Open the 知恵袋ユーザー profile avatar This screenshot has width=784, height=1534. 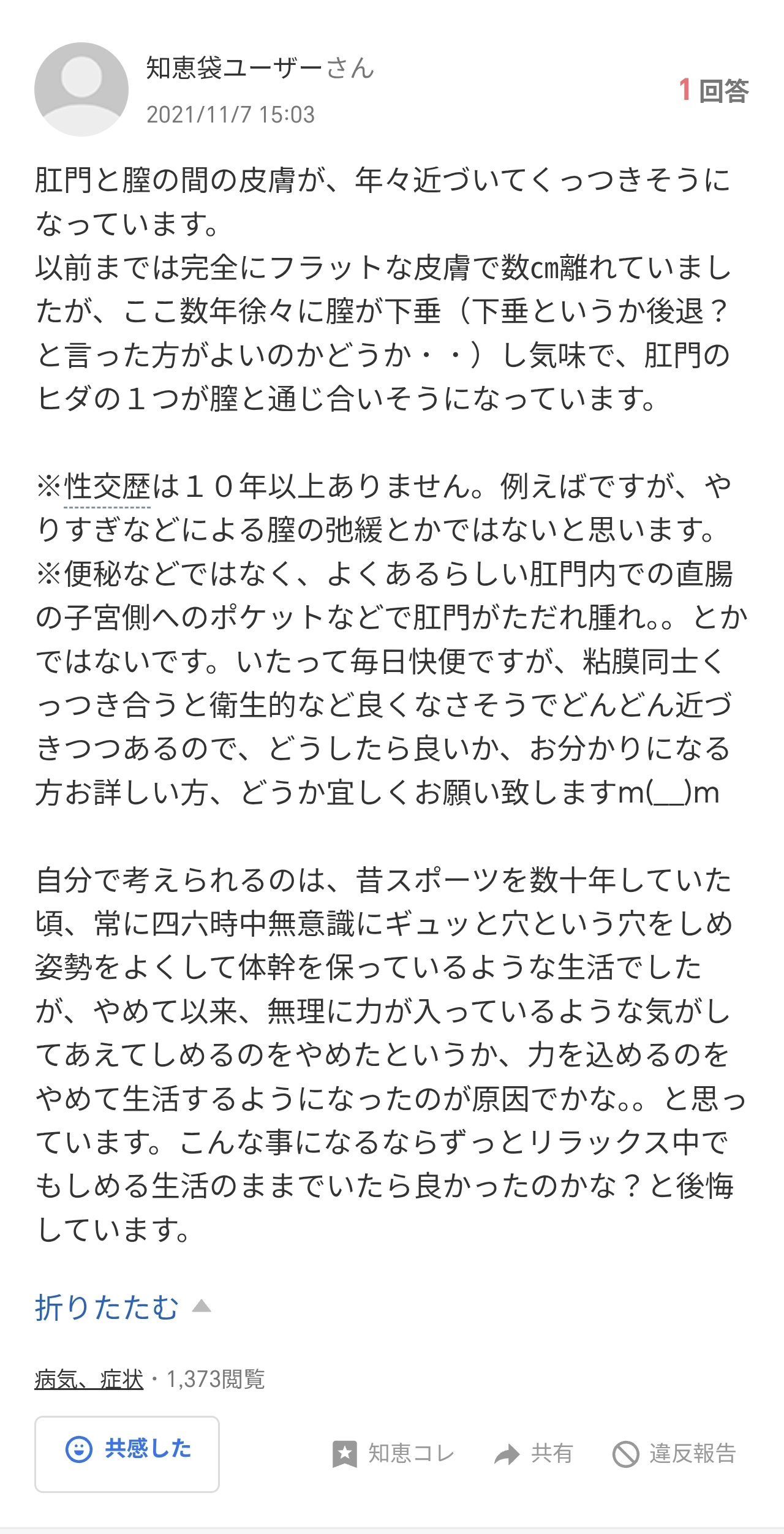click(x=81, y=89)
